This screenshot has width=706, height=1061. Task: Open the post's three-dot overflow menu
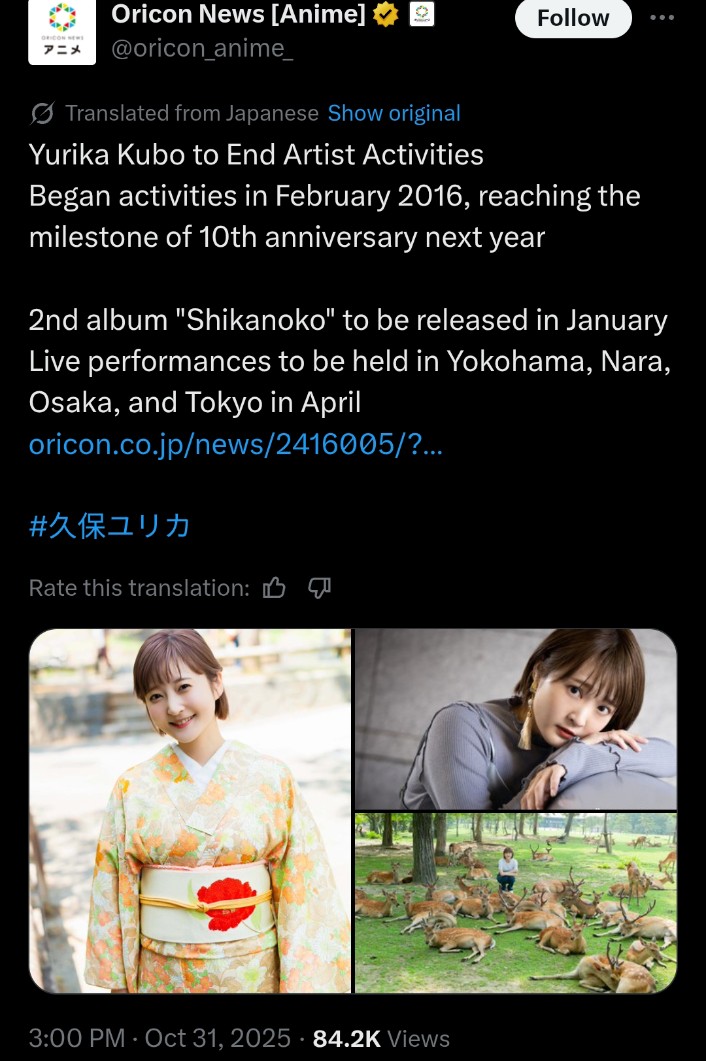[661, 18]
